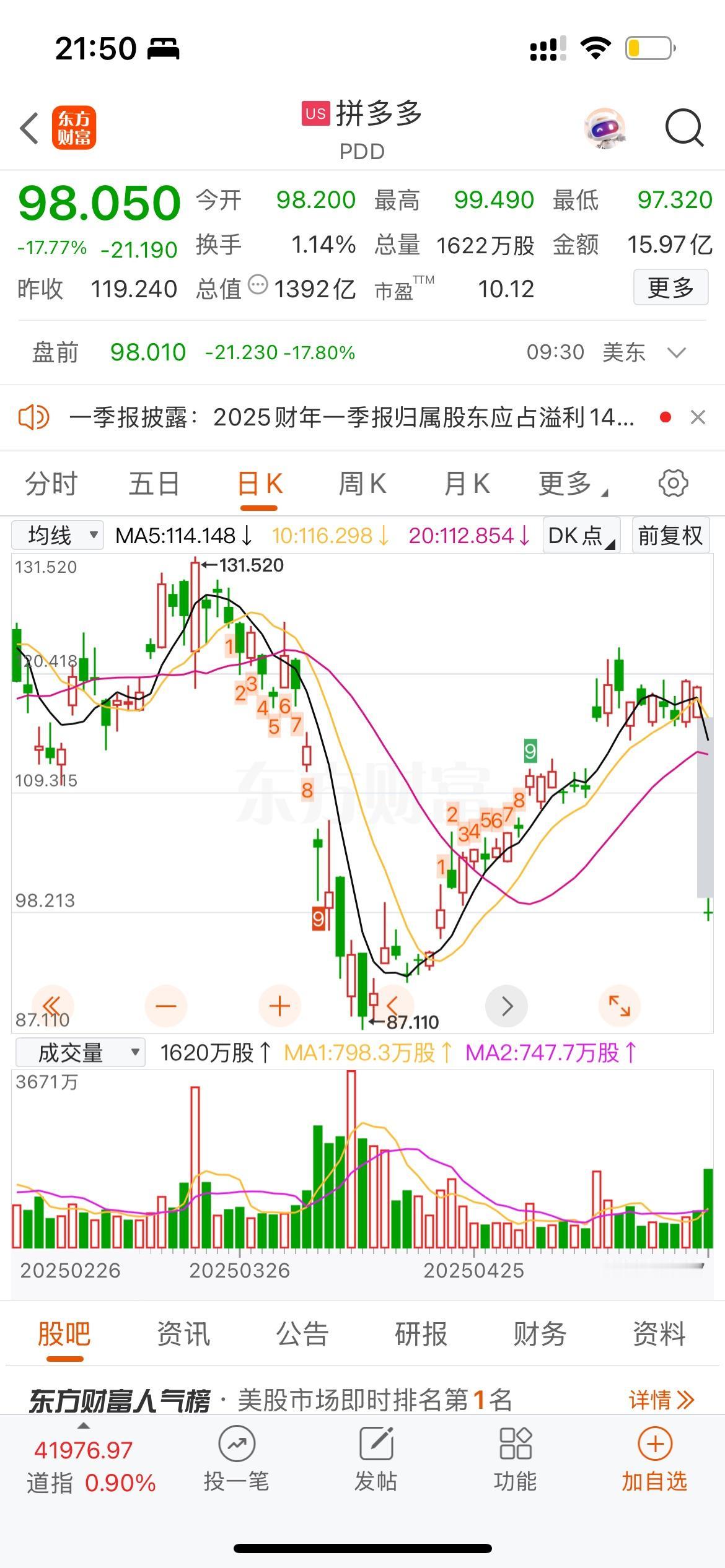Viewport: 725px width, 1568px height.
Task: Open the 财务 tab
Action: click(540, 1333)
